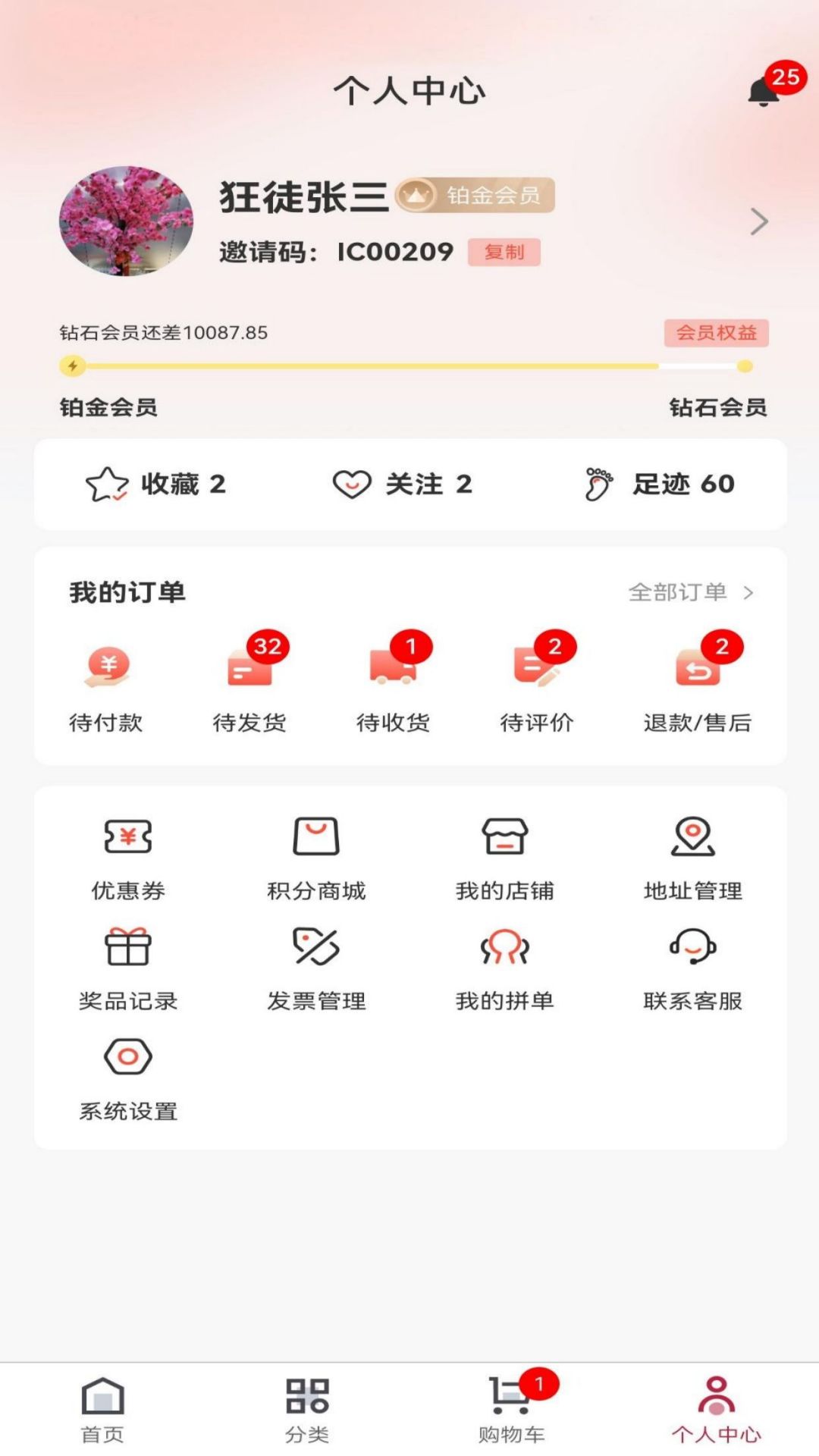Expand profile details via right chevron

pos(757,221)
